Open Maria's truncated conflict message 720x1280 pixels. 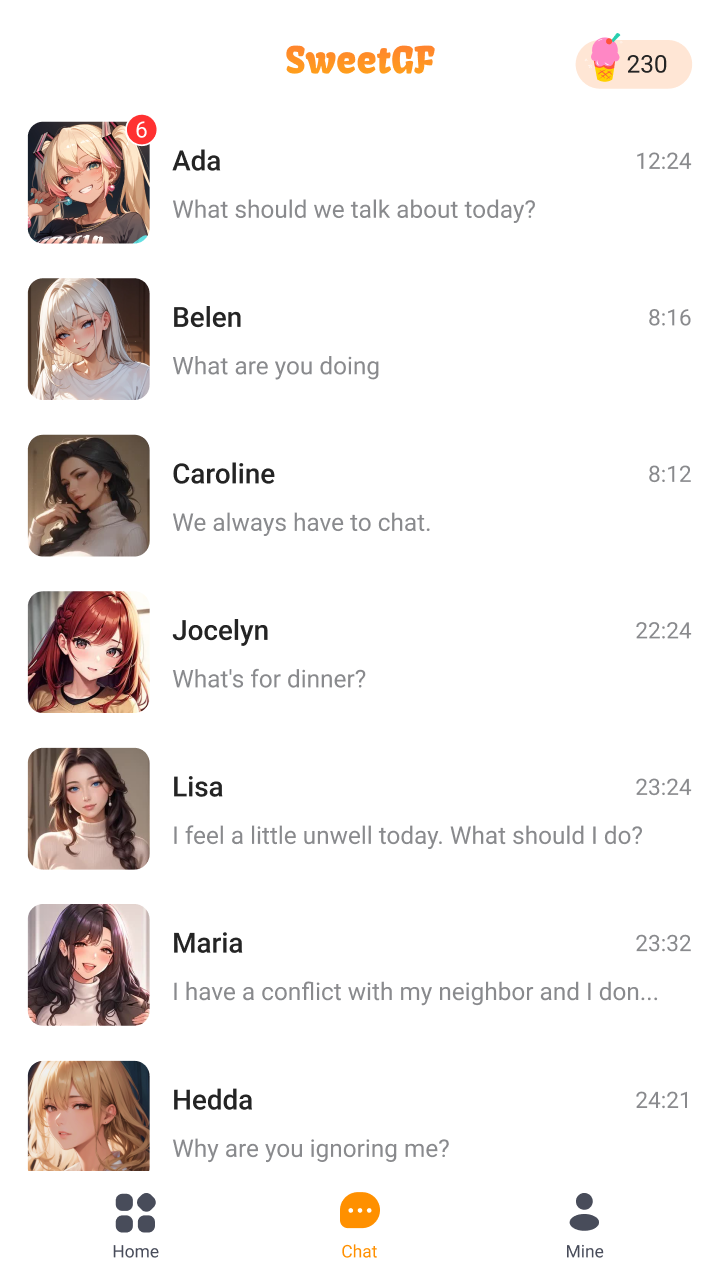(x=416, y=991)
